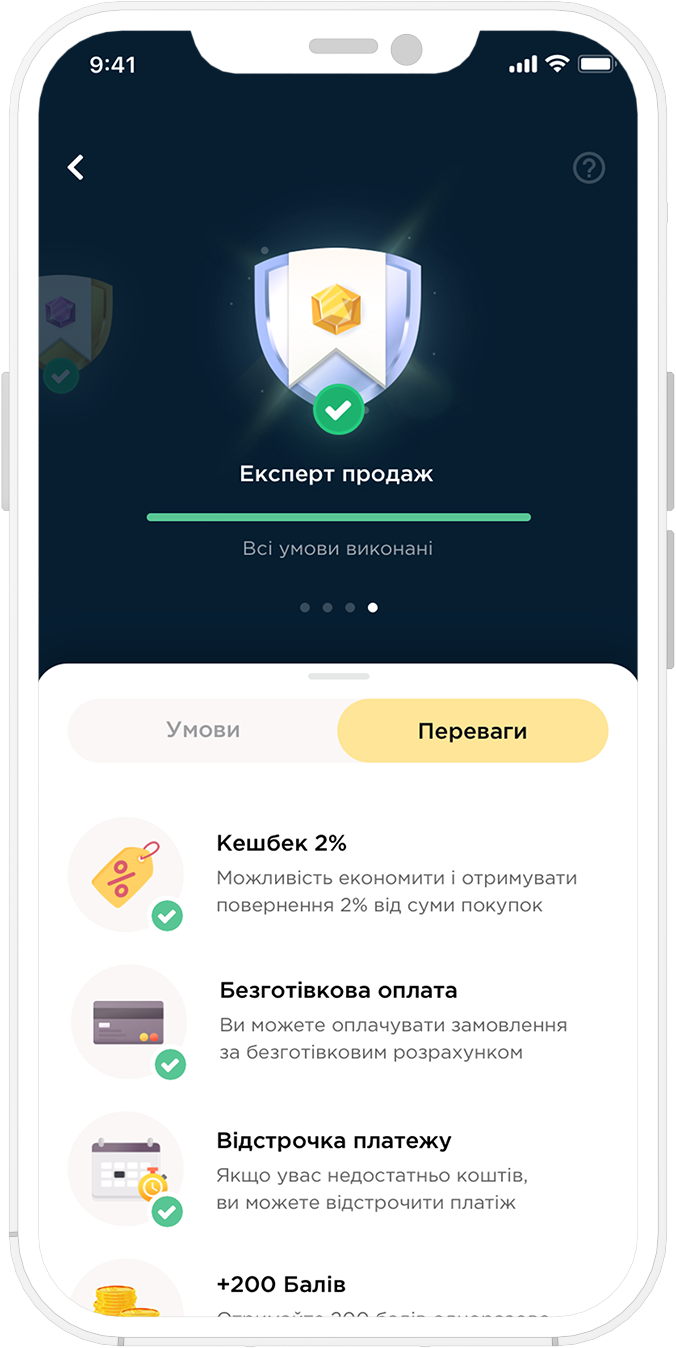Go back with the top-left arrow
676x1348 pixels.
click(76, 167)
